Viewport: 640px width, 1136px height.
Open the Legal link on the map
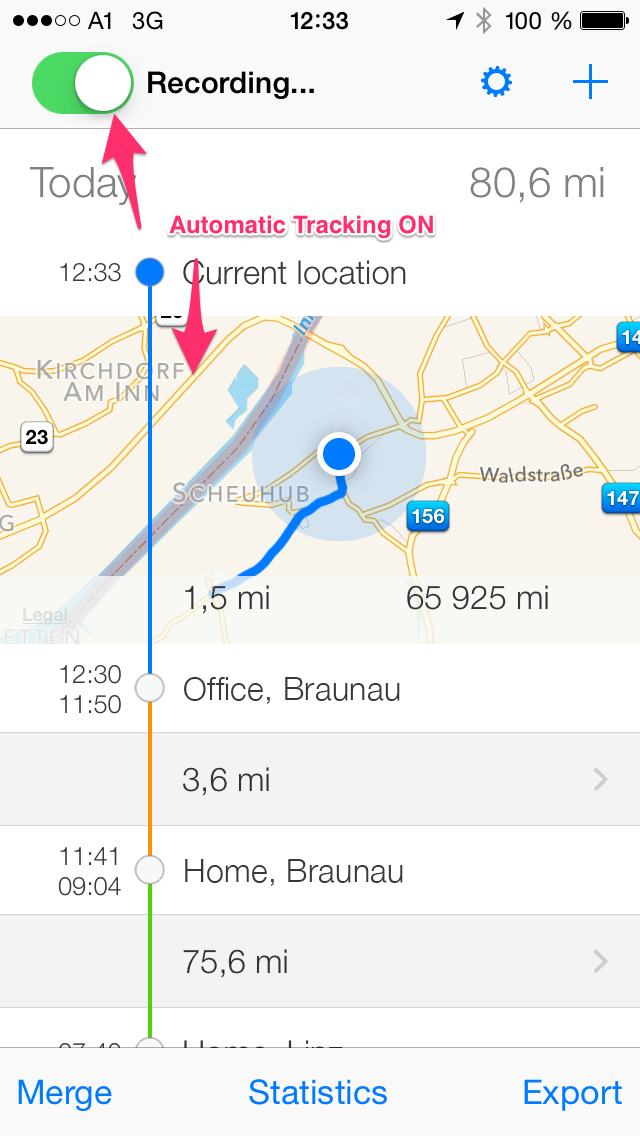(45, 615)
